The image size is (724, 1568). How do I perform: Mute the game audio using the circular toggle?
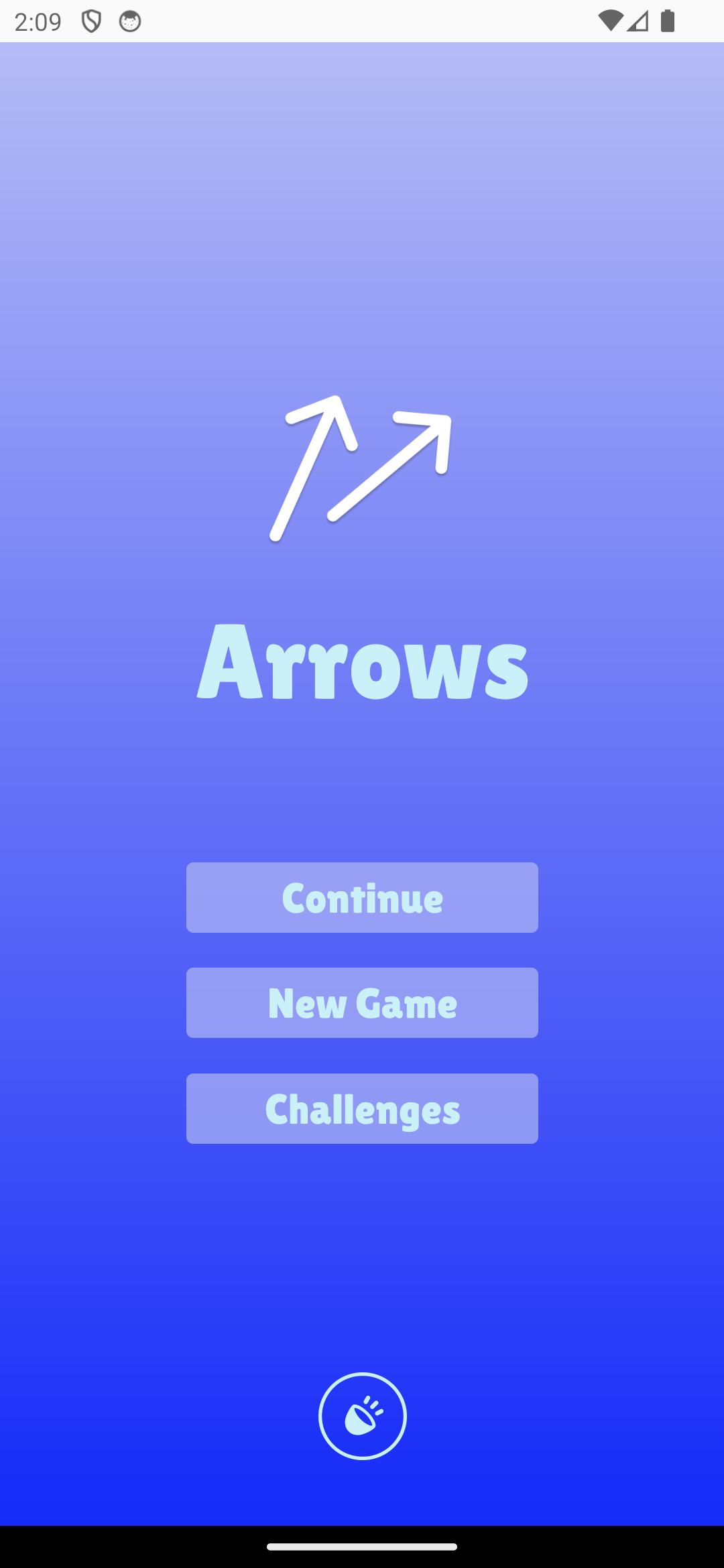(362, 1416)
